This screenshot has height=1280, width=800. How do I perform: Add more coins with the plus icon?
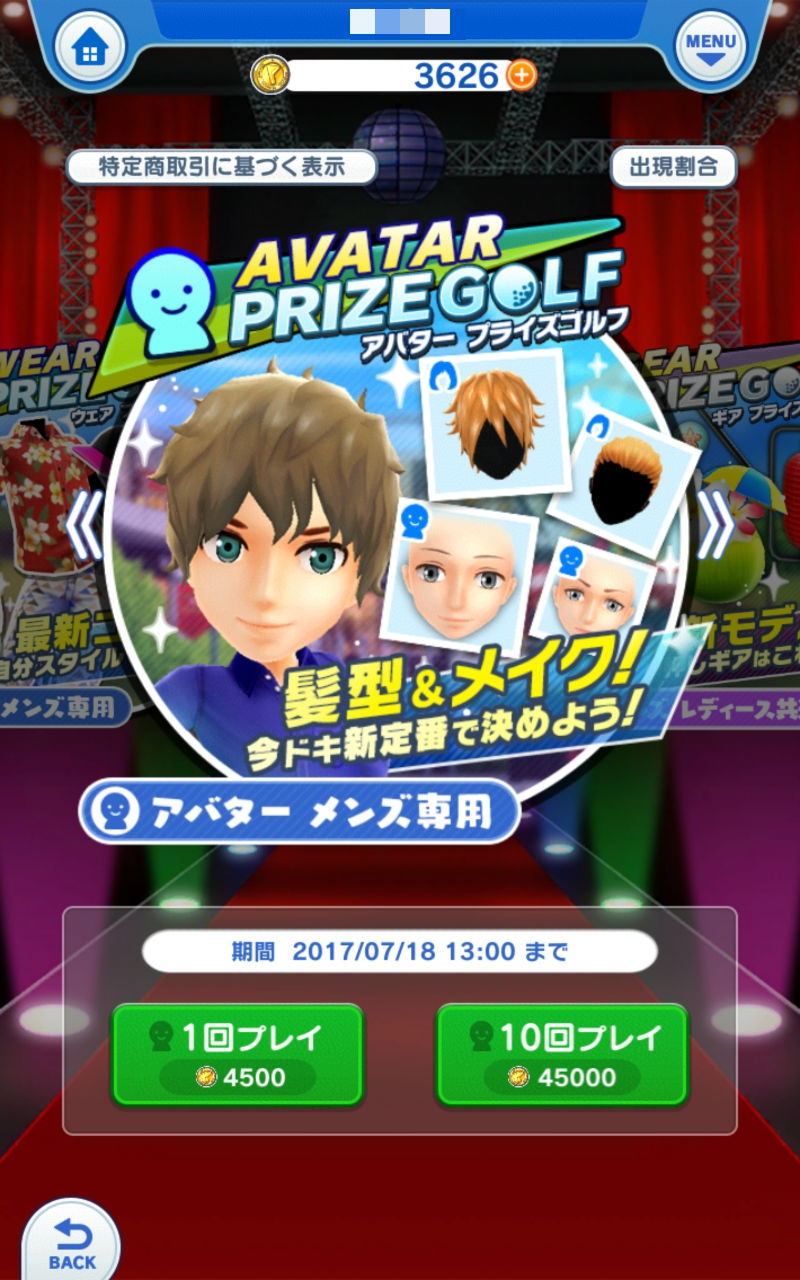(x=521, y=75)
